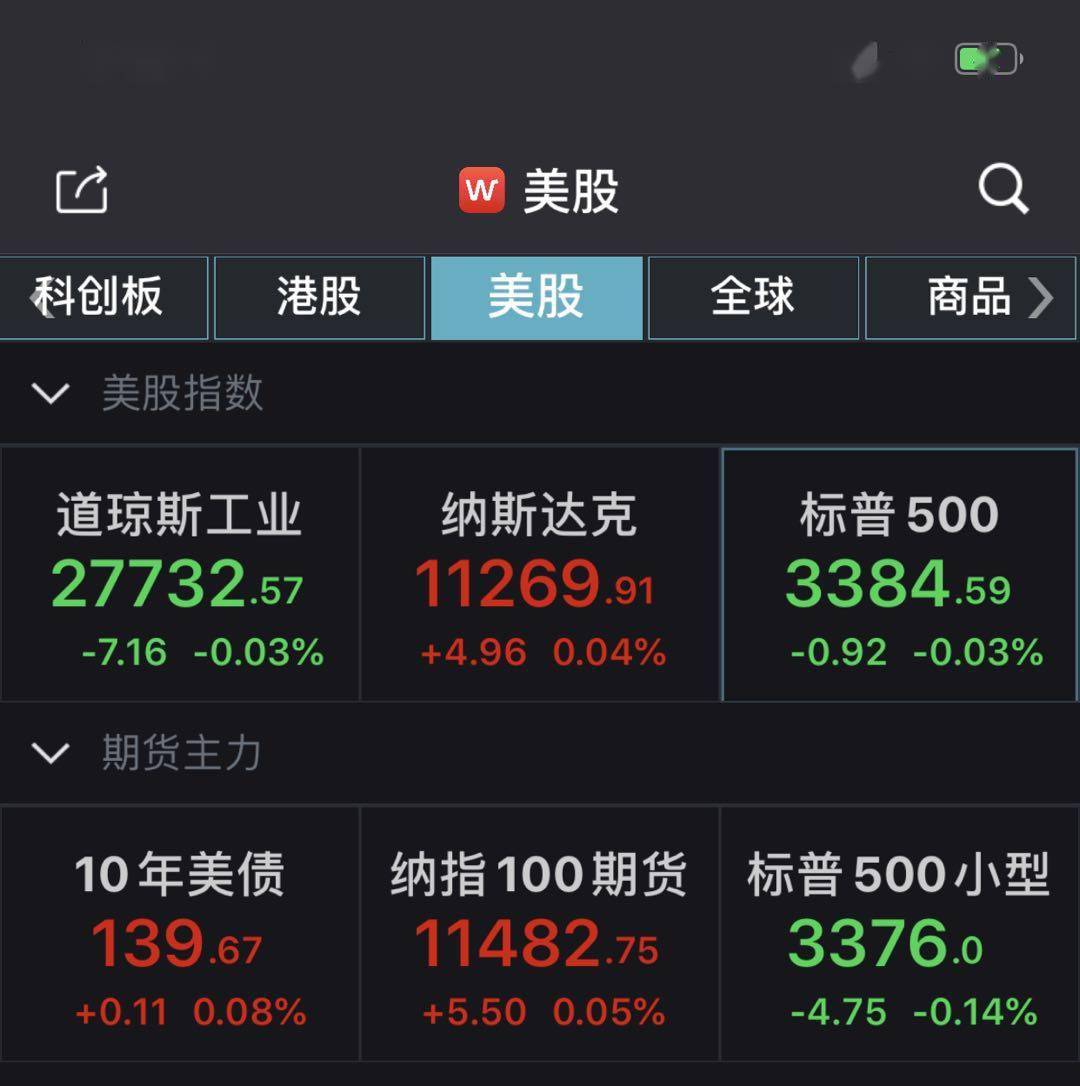1080x1086 pixels.
Task: Switch to the 港股 tab
Action: coord(318,297)
